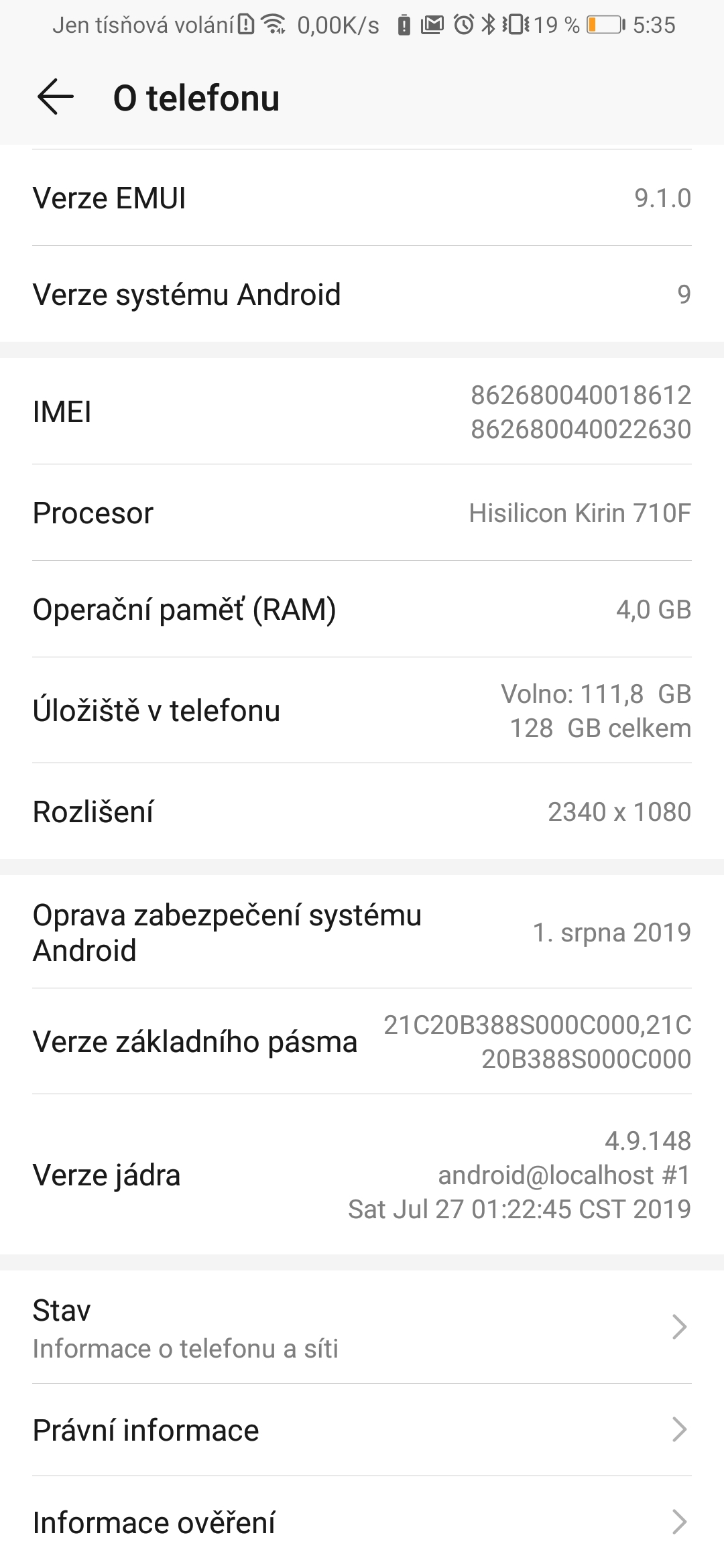
Task: Tap the Bluetooth status bar icon
Action: [489, 24]
